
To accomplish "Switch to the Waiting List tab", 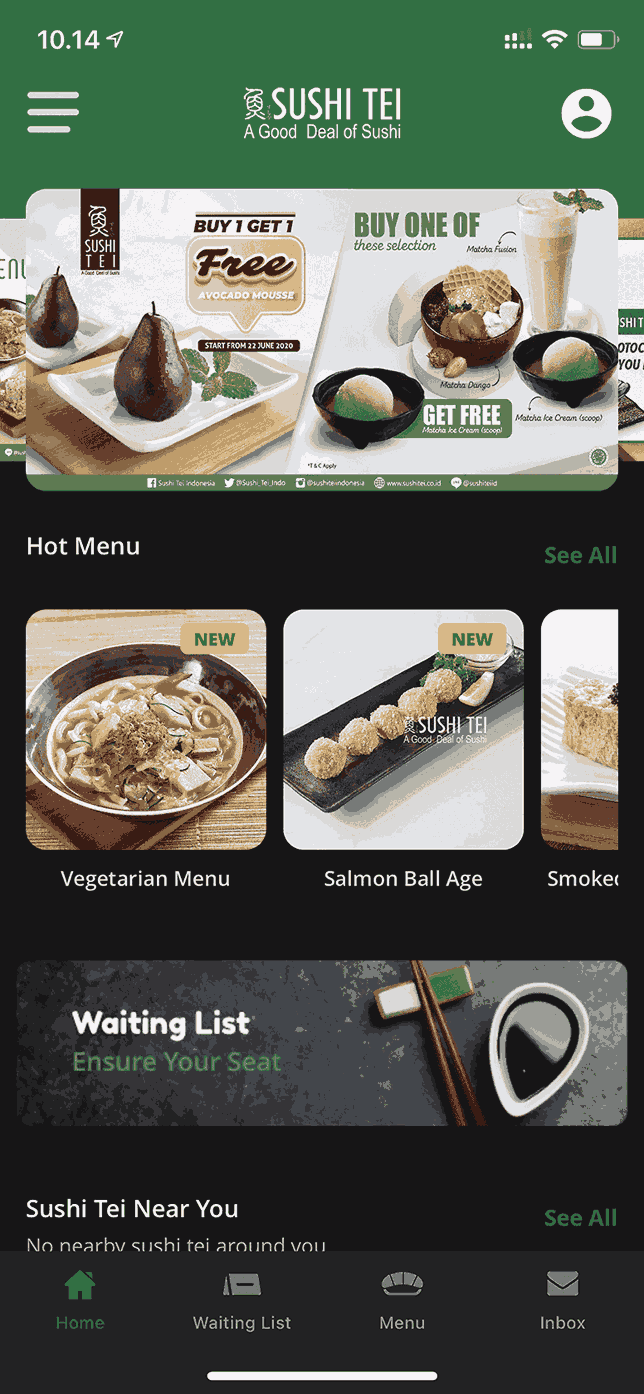I will pyautogui.click(x=242, y=1300).
